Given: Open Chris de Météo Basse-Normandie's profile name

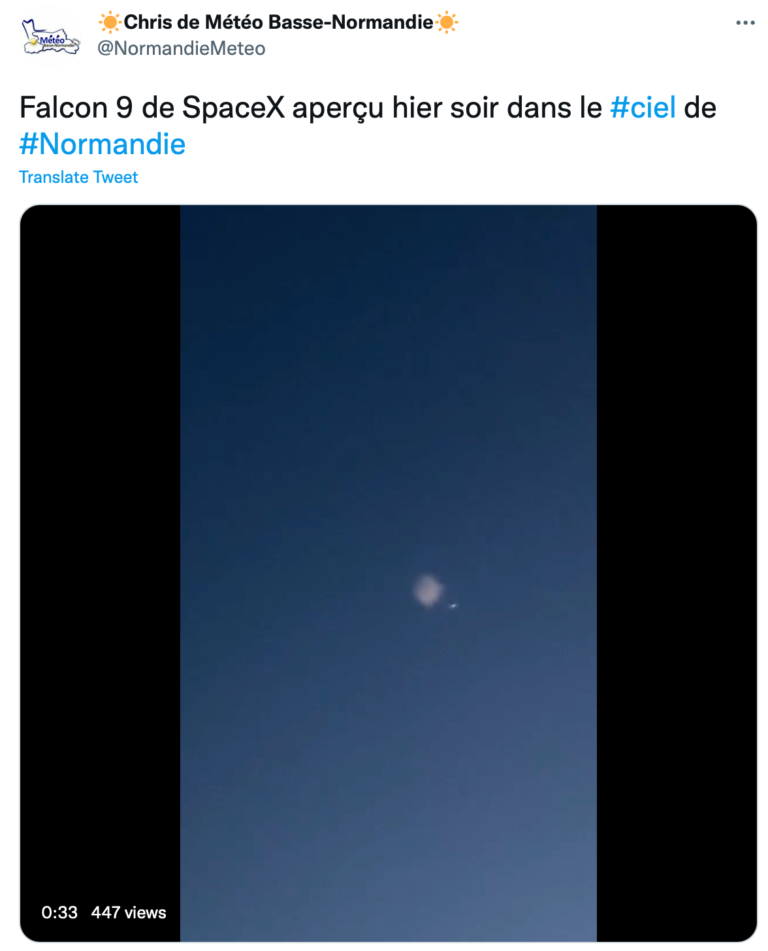Looking at the screenshot, I should coord(278,22).
